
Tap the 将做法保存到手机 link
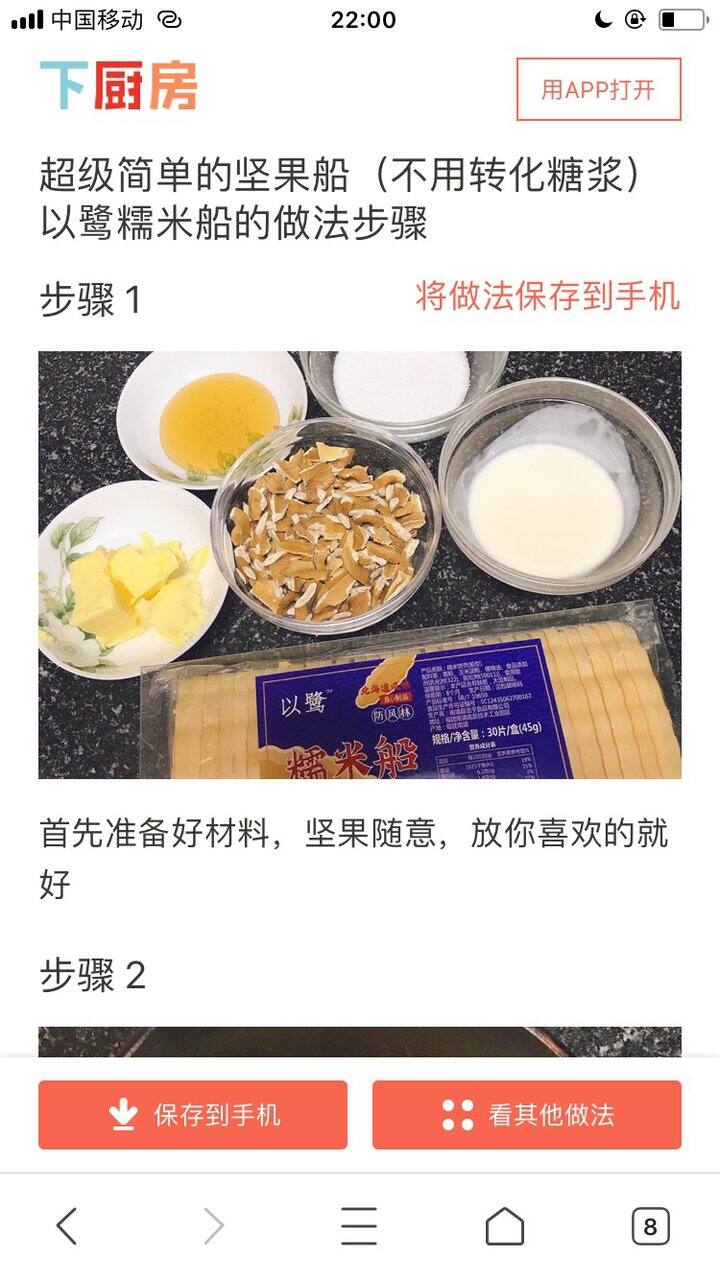(x=547, y=296)
